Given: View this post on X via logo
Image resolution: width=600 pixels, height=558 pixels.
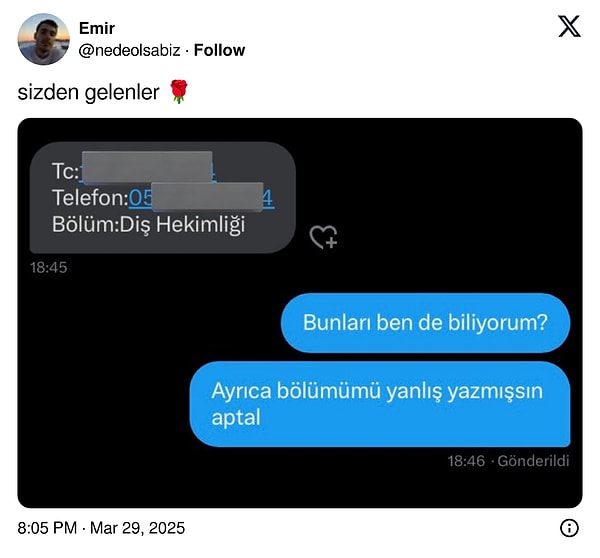Looking at the screenshot, I should [569, 28].
